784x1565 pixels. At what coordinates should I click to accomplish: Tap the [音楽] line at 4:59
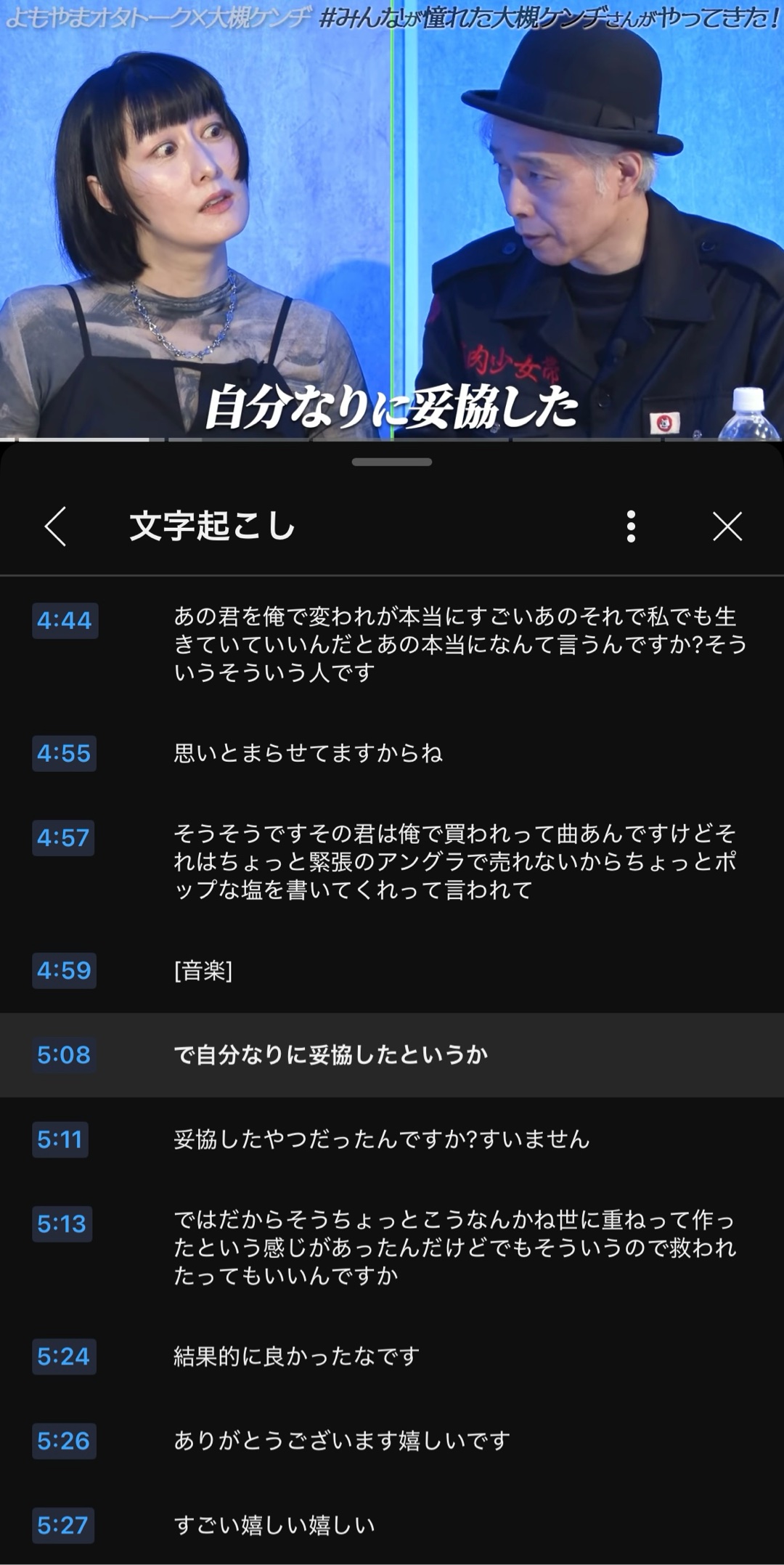point(392,970)
